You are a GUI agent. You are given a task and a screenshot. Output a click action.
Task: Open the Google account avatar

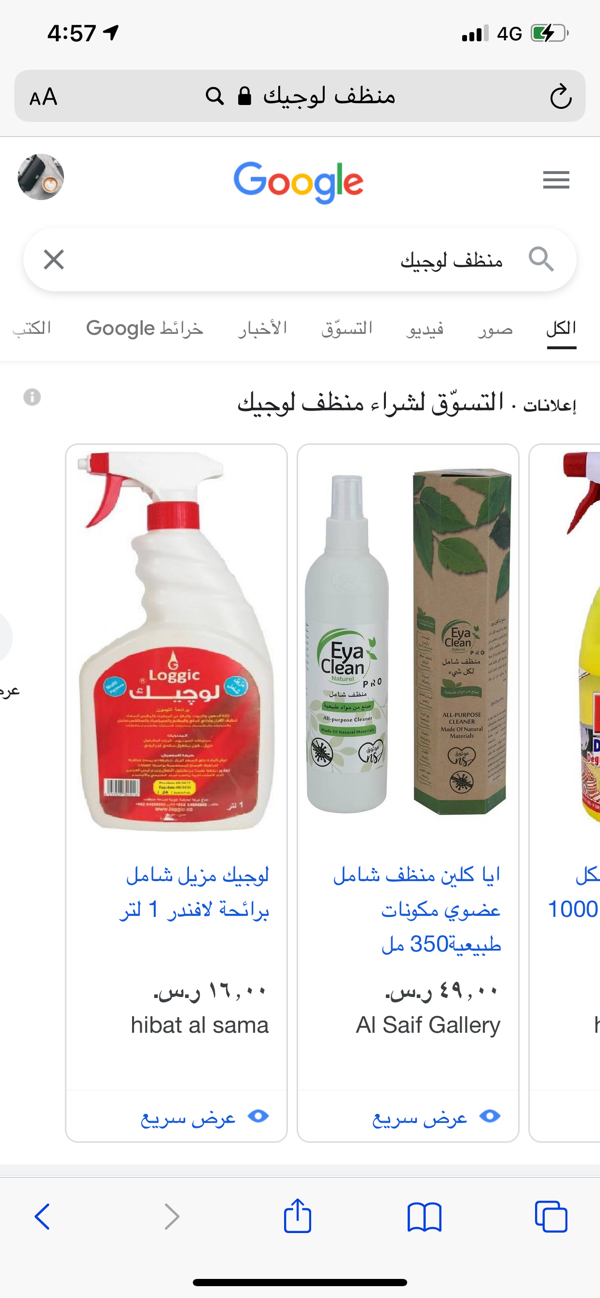click(x=41, y=178)
